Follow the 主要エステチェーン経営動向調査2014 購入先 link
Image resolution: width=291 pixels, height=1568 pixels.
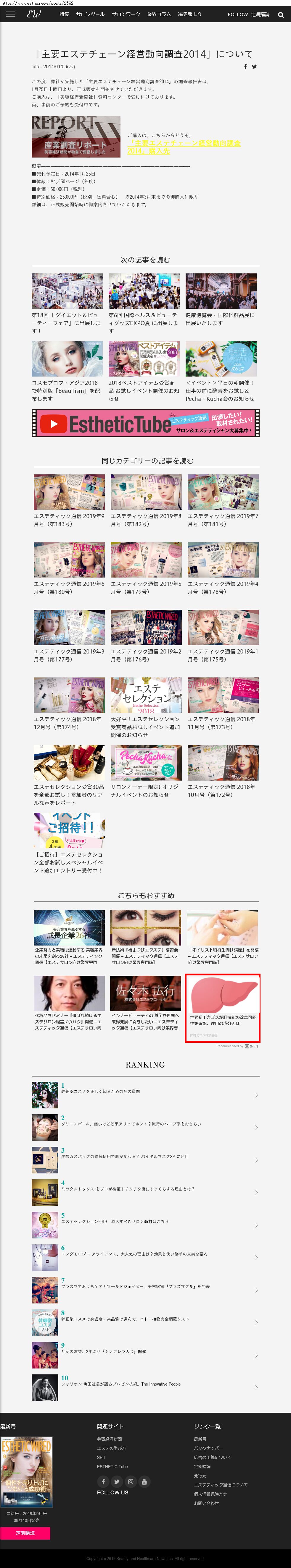click(x=184, y=147)
